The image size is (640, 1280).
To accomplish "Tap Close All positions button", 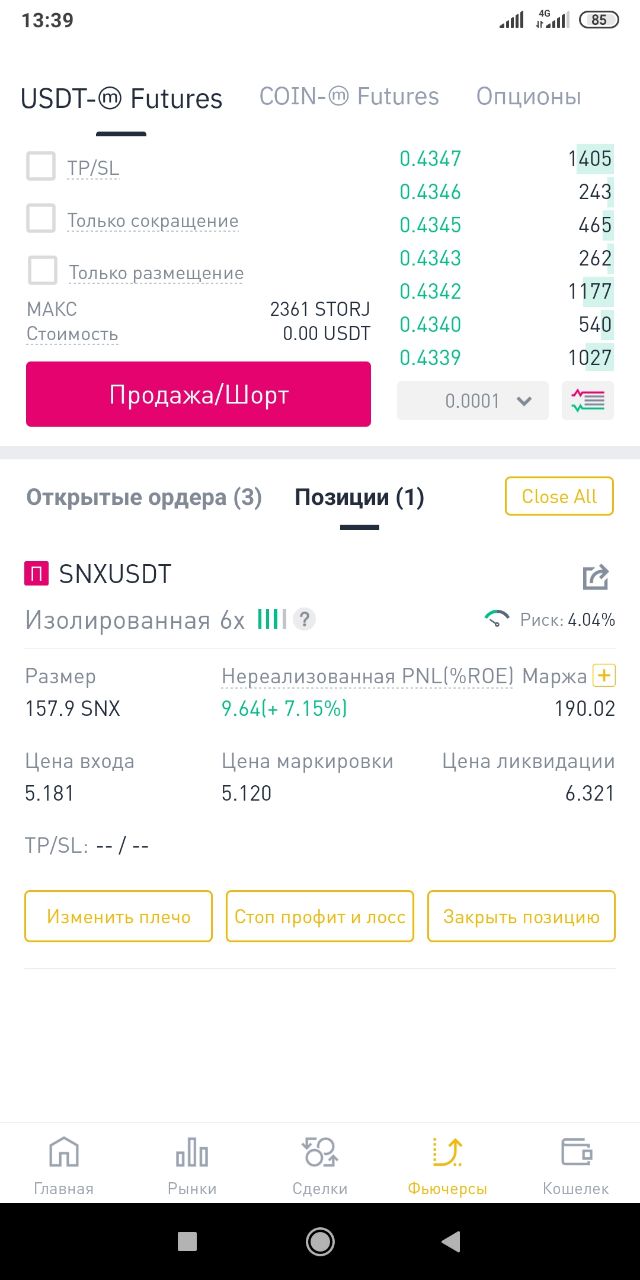I will coord(559,496).
